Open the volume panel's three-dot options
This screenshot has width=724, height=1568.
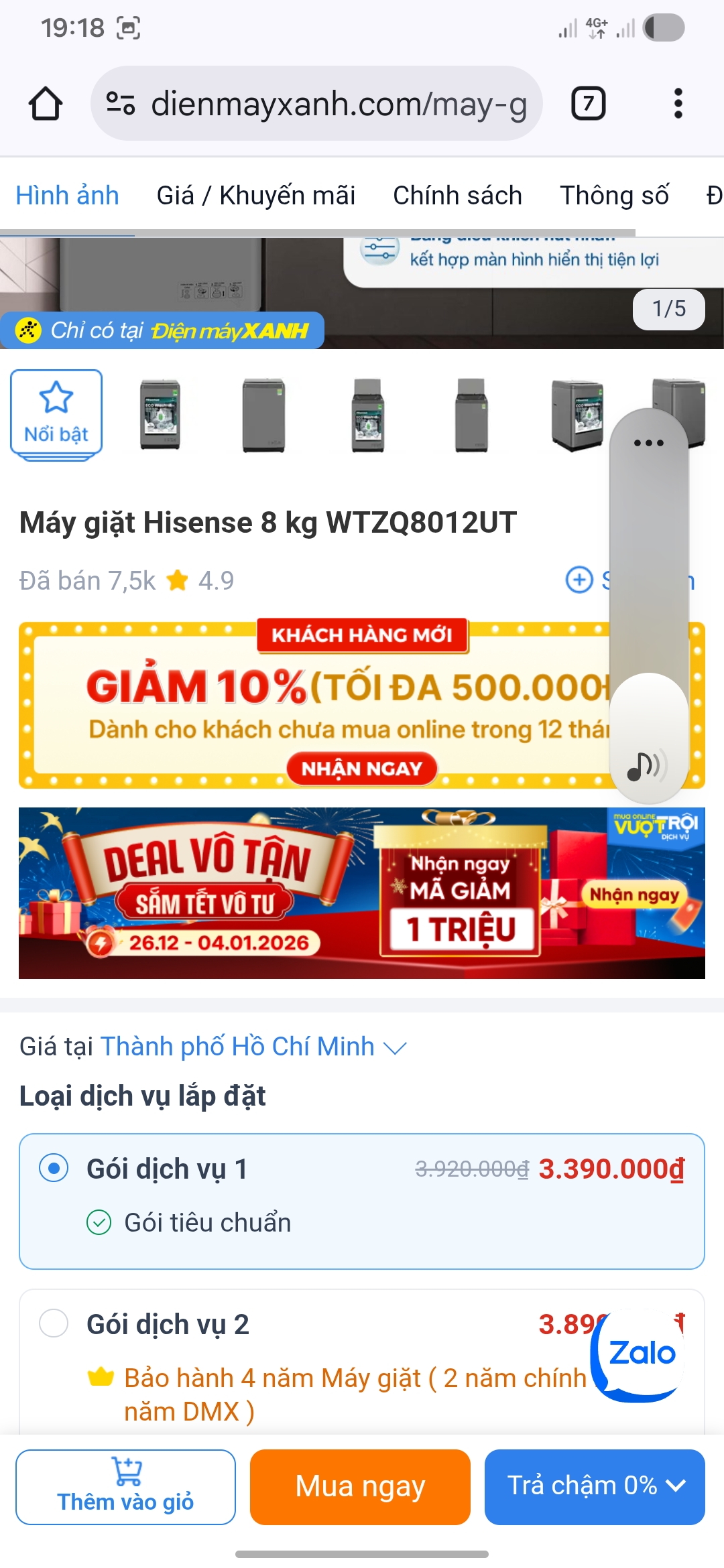(x=648, y=443)
